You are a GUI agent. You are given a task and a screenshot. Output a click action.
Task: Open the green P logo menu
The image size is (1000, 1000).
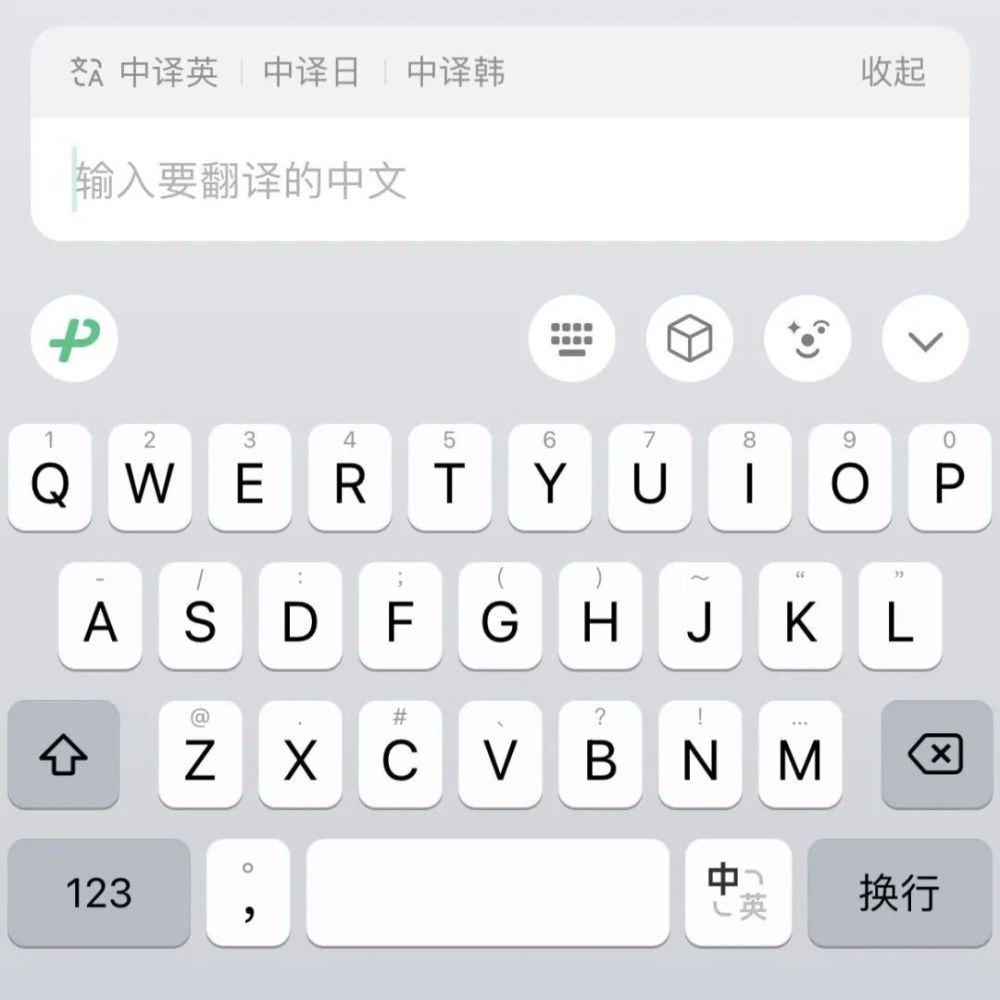click(x=75, y=339)
